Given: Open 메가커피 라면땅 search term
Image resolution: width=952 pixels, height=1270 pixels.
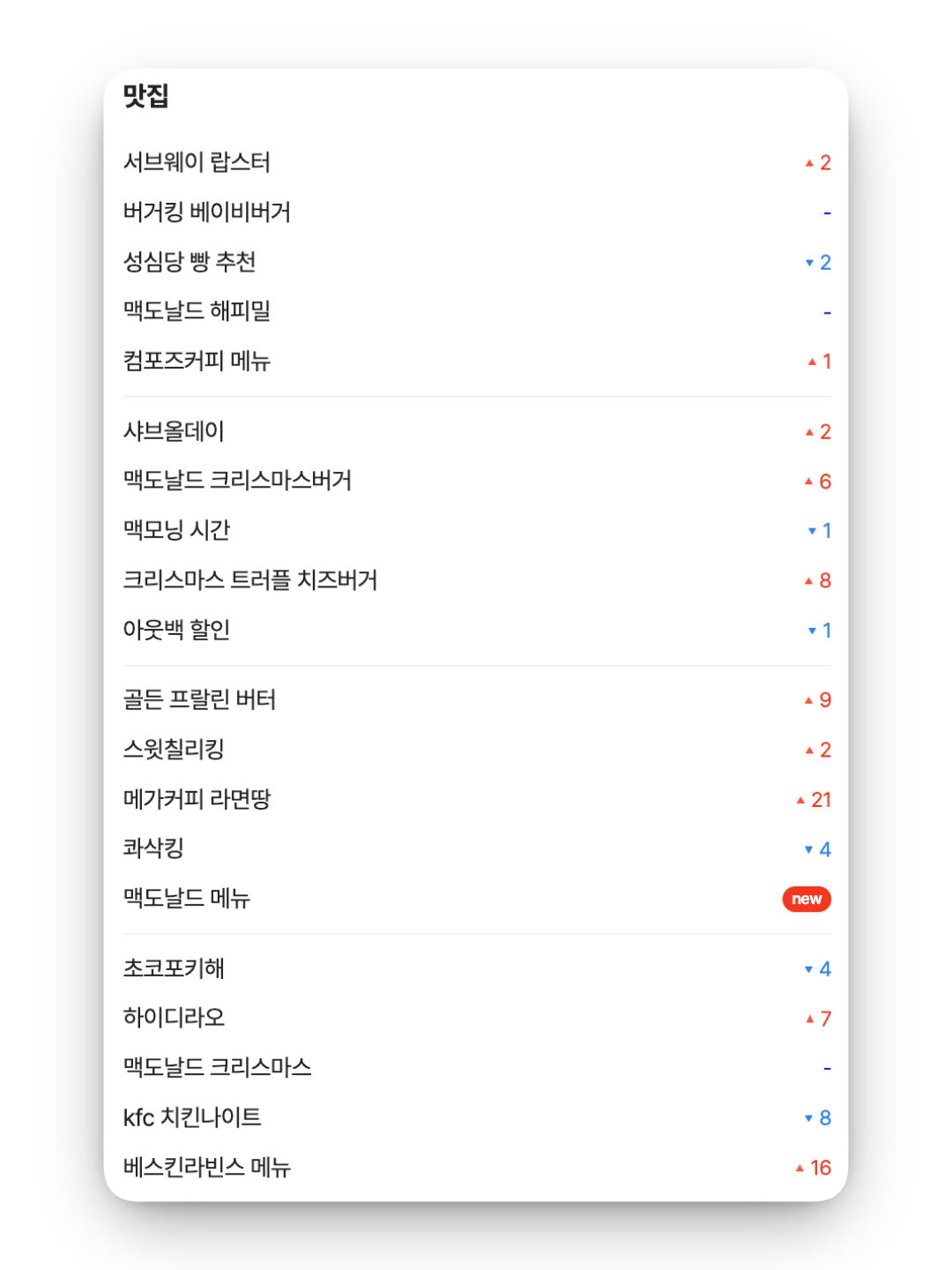Looking at the screenshot, I should coord(197,799).
